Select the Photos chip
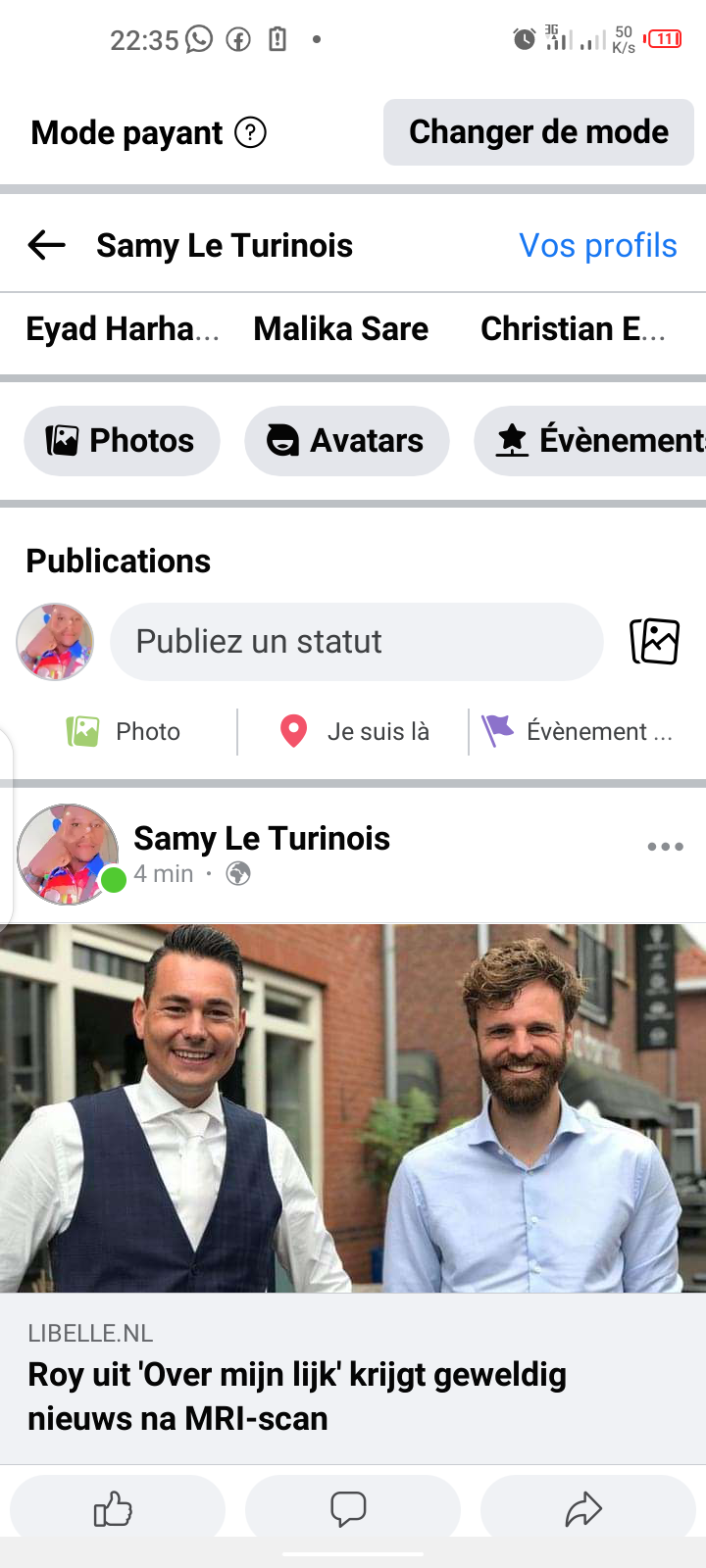This screenshot has width=706, height=1568. (x=122, y=441)
